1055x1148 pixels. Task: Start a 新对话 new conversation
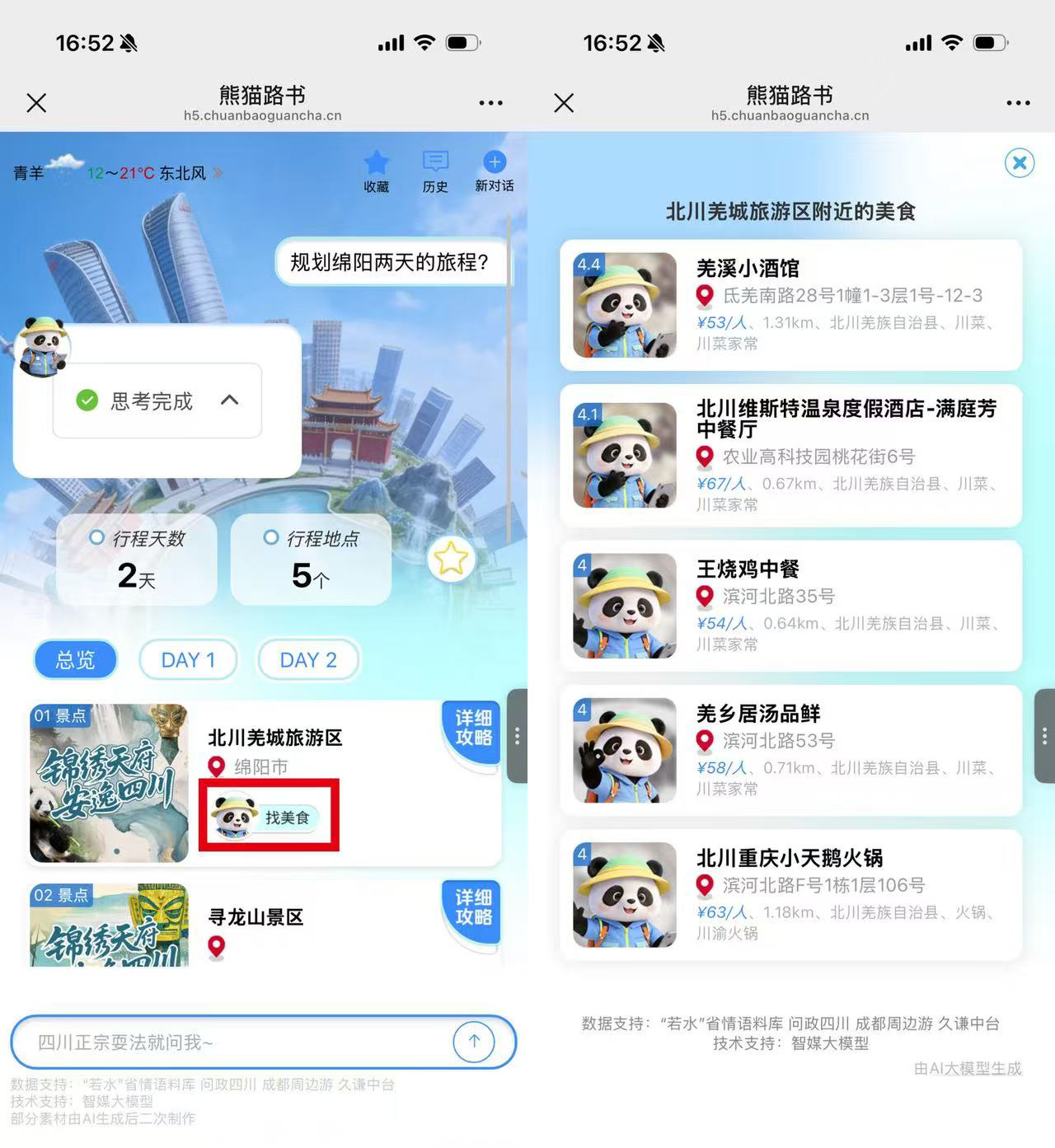coord(494,171)
